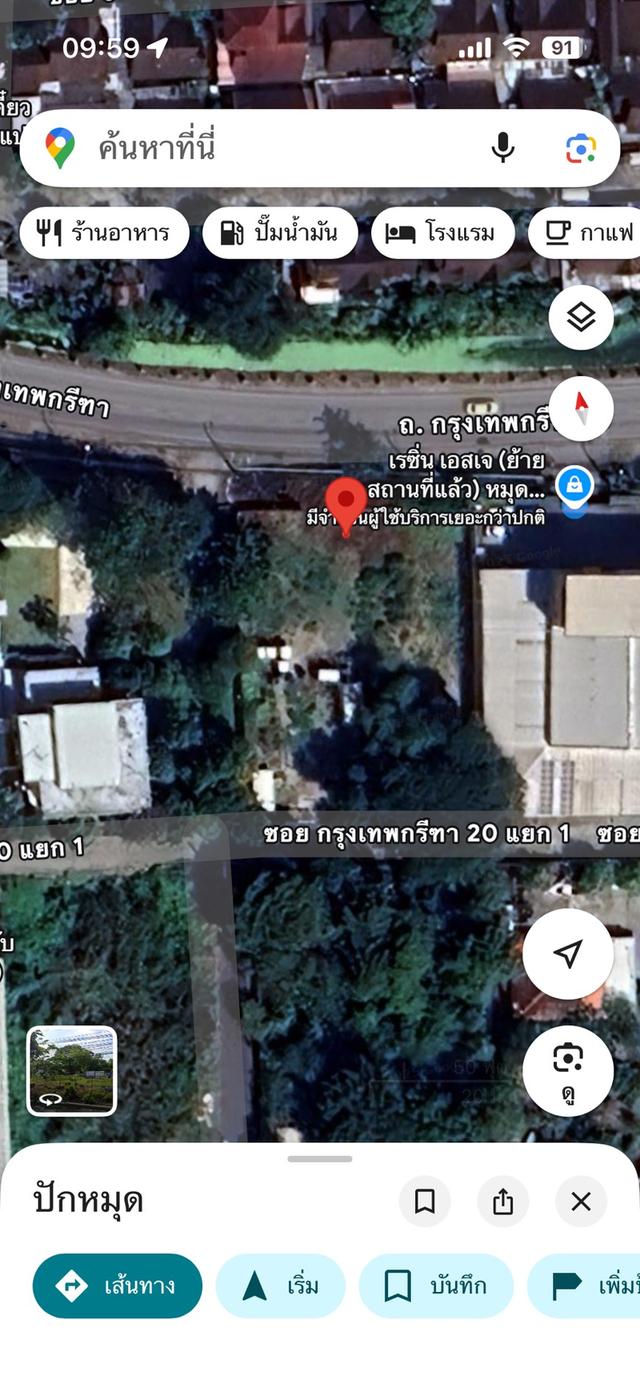Reset map orientation with the compass

tap(581, 409)
